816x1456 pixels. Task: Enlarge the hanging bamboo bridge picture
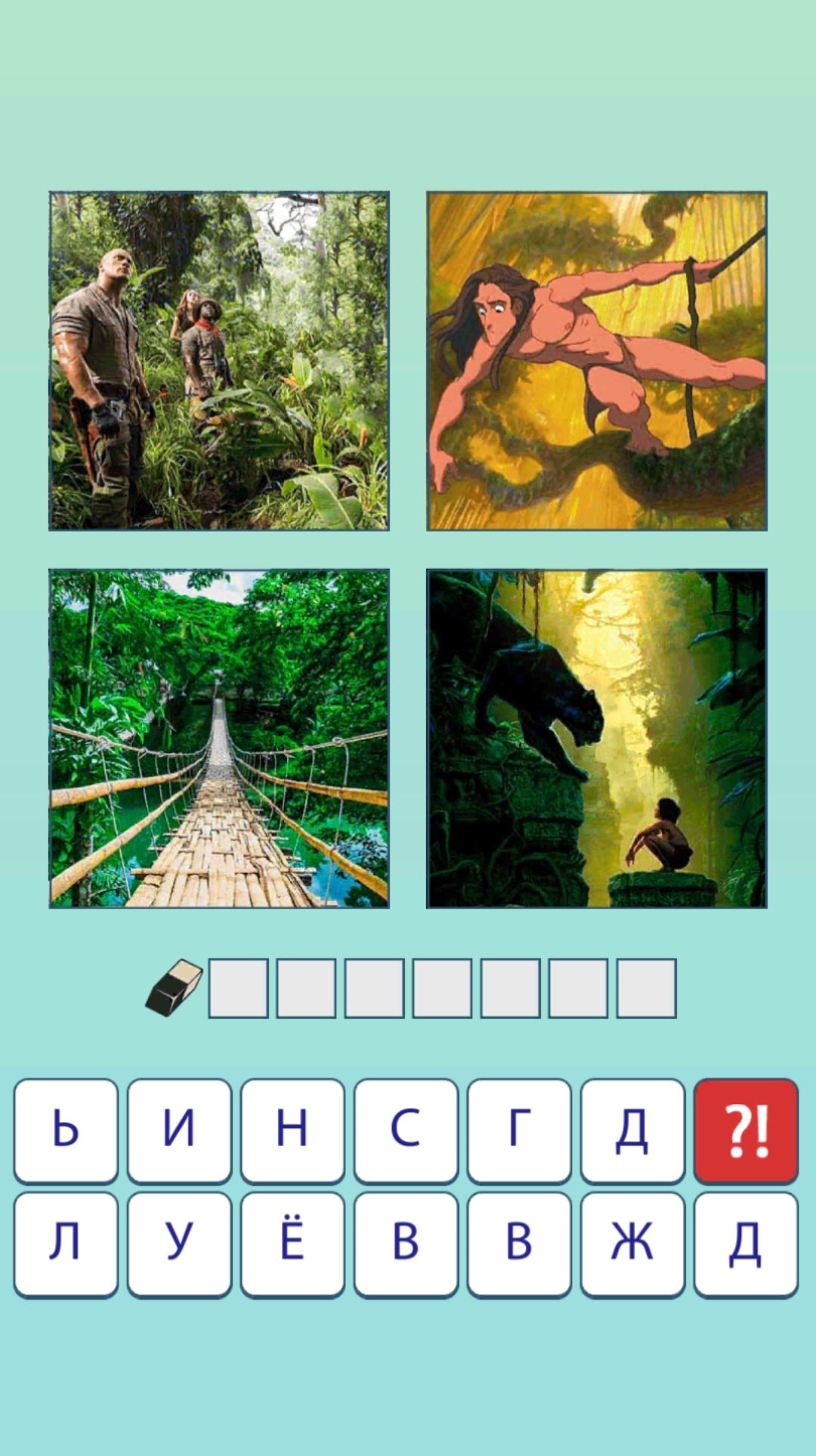pos(219,738)
